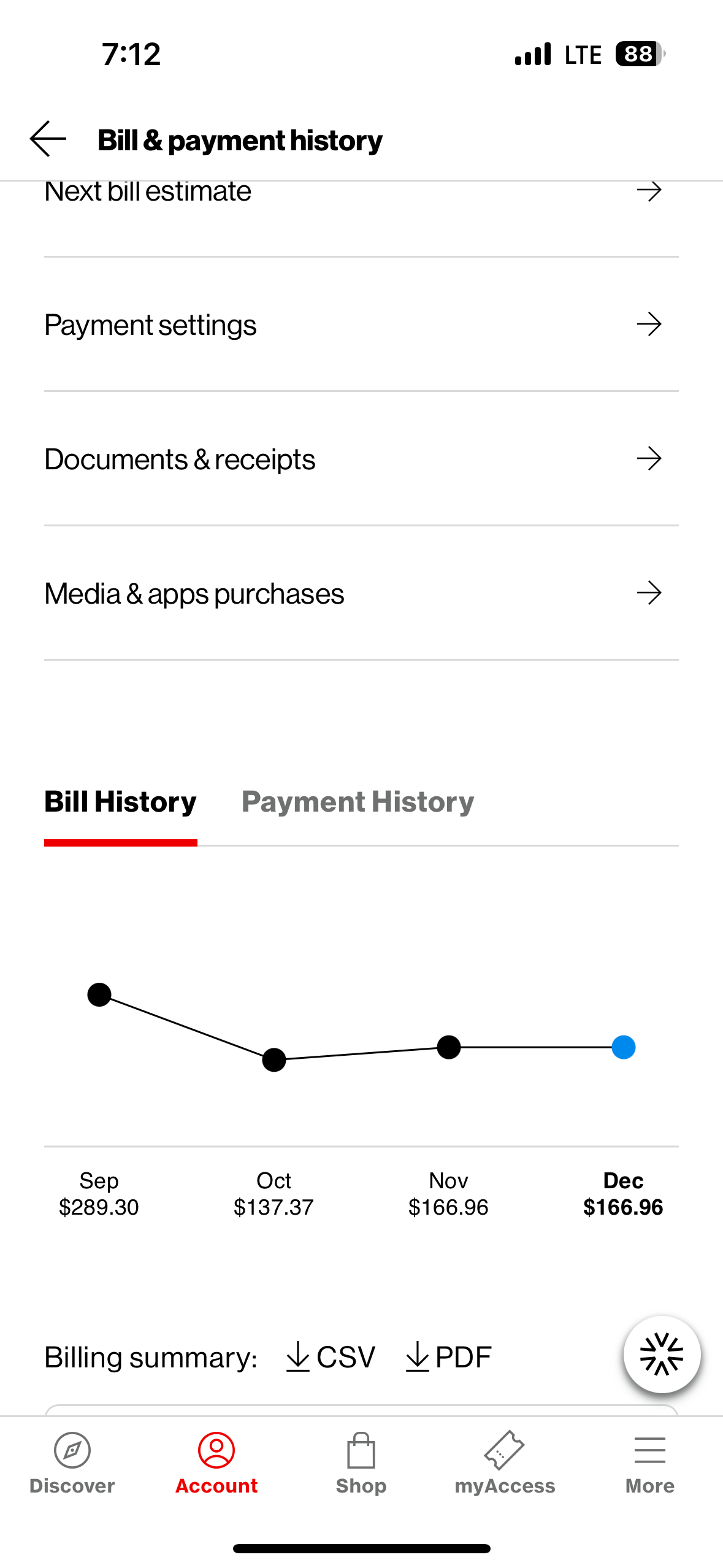This screenshot has height=1568, width=723.
Task: Go to the Discover tab
Action: pyautogui.click(x=72, y=1462)
